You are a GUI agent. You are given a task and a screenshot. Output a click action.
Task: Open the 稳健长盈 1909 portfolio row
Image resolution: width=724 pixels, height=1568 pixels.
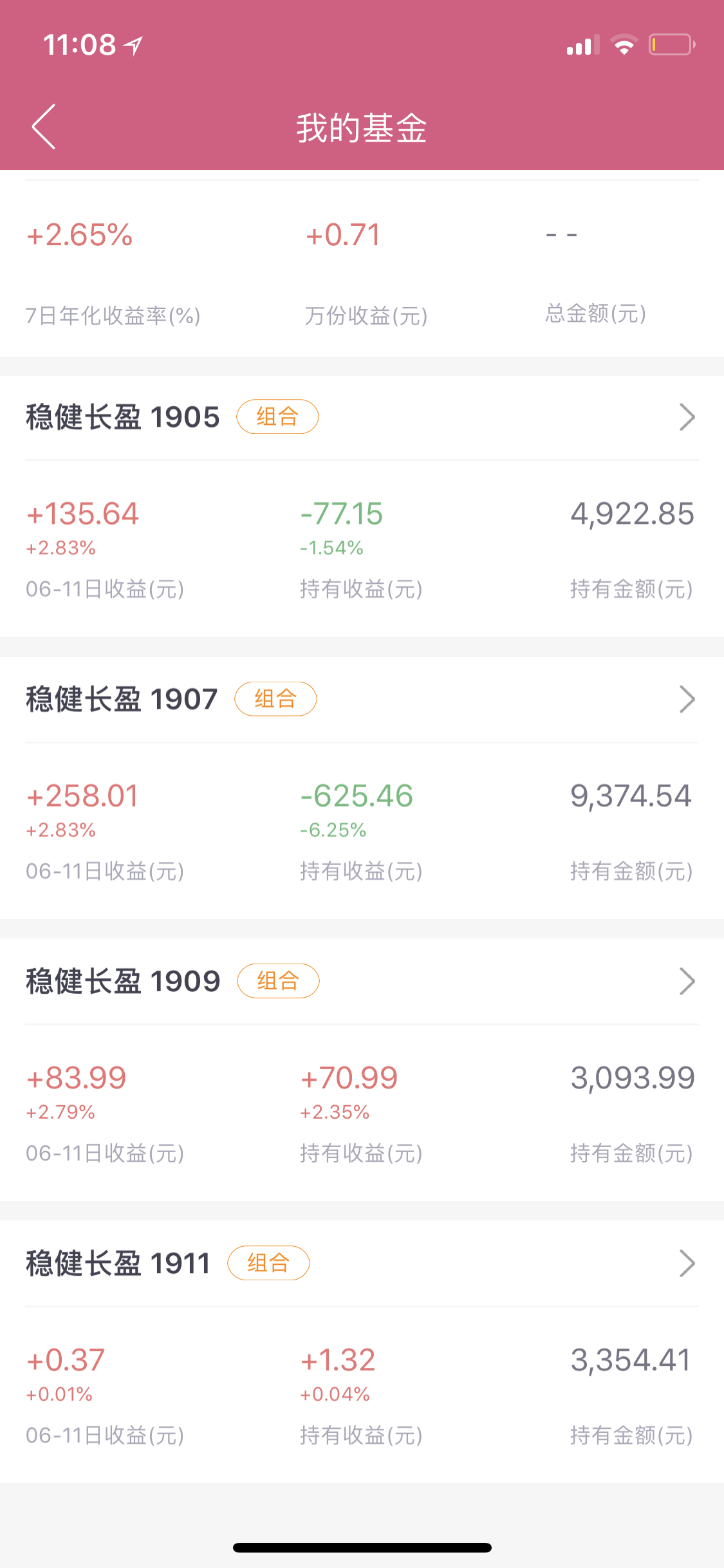pyautogui.click(x=362, y=981)
